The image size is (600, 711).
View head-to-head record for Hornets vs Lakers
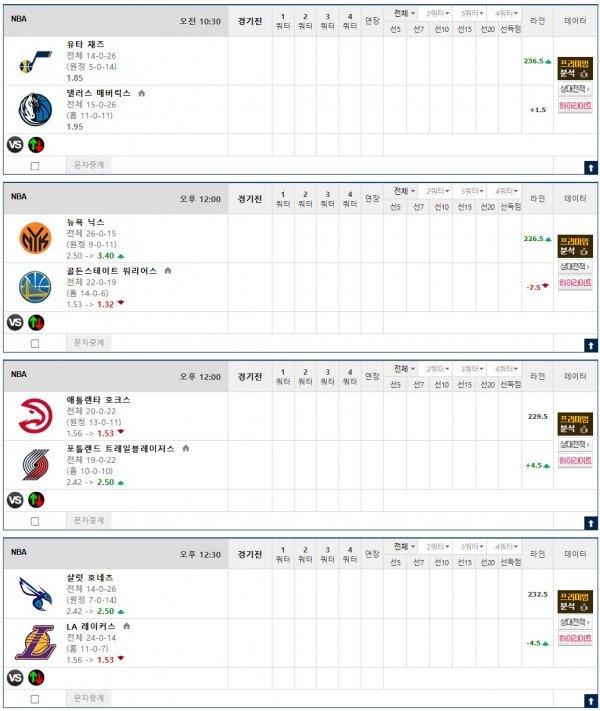[x=575, y=623]
